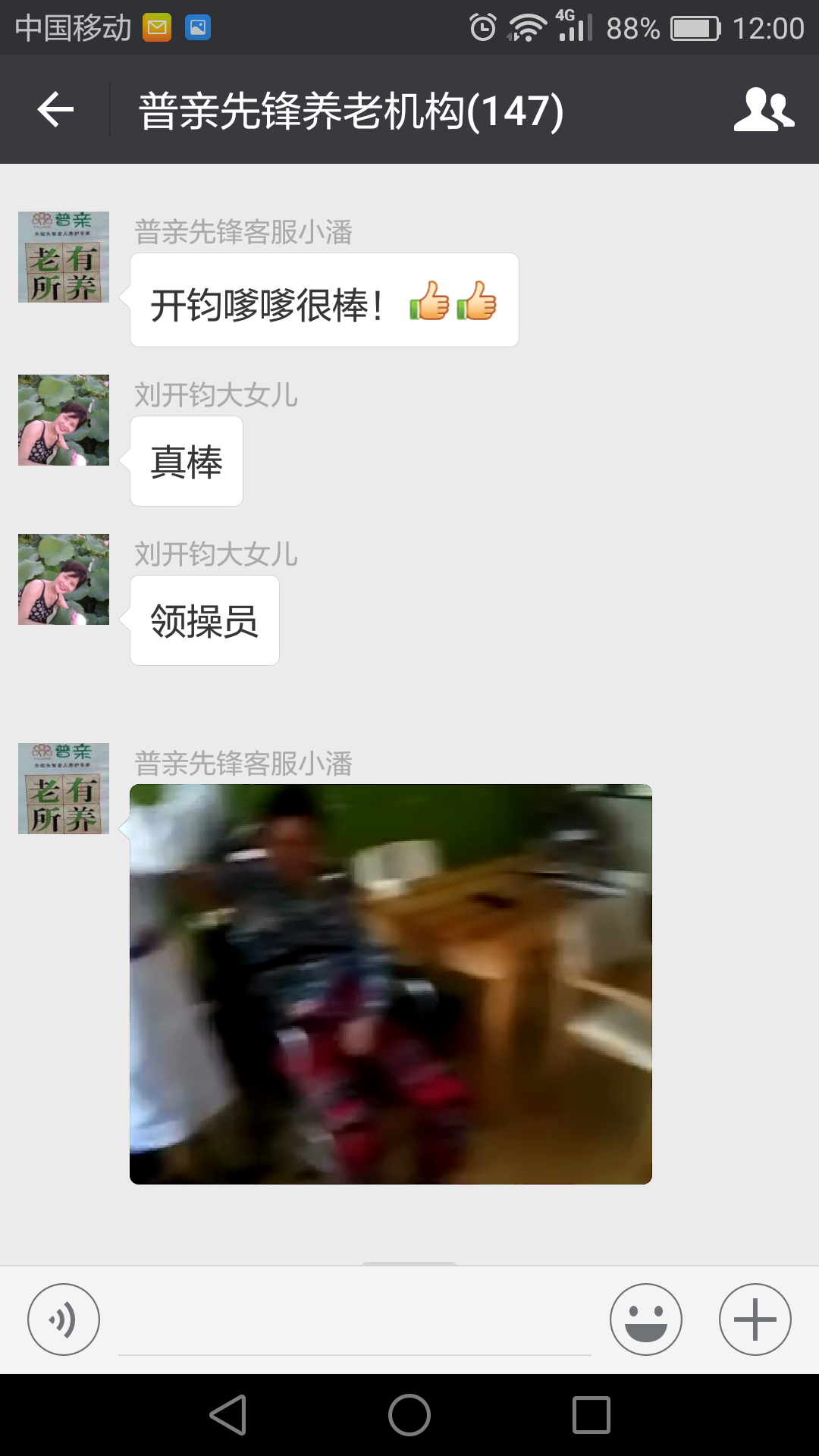Open the plus attachment menu

coord(755,1319)
